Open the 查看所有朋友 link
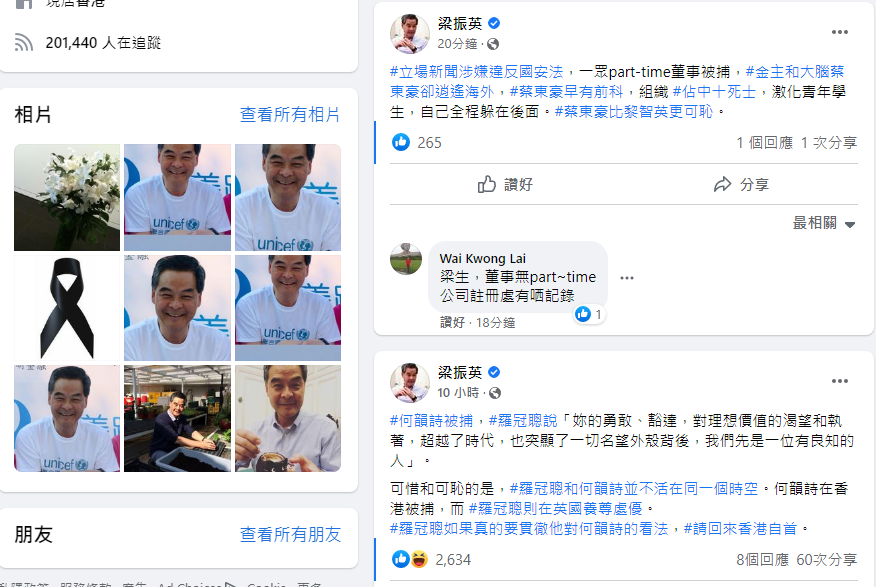This screenshot has width=876, height=587. [x=290, y=535]
